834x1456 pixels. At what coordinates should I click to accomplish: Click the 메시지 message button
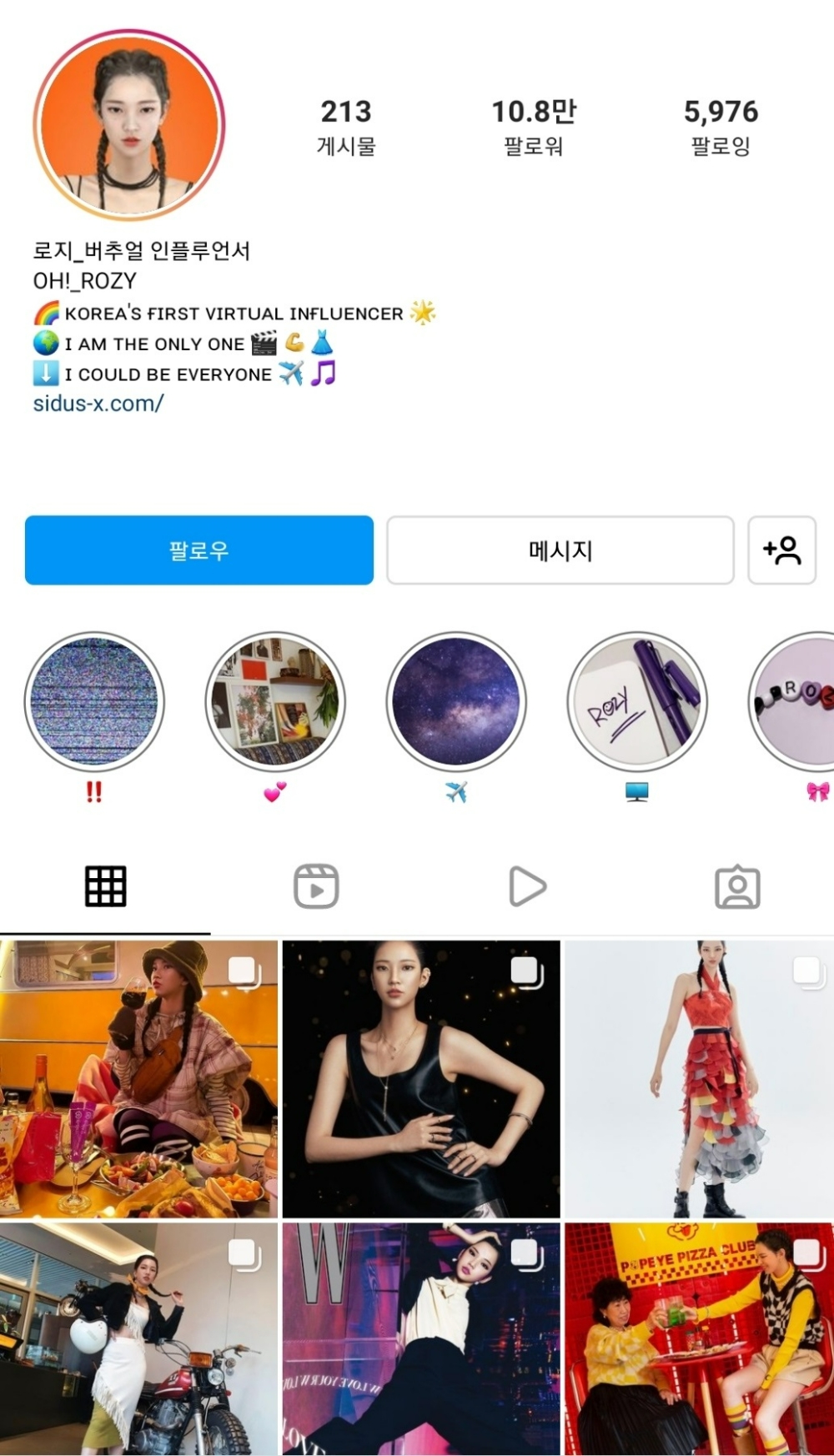point(560,551)
